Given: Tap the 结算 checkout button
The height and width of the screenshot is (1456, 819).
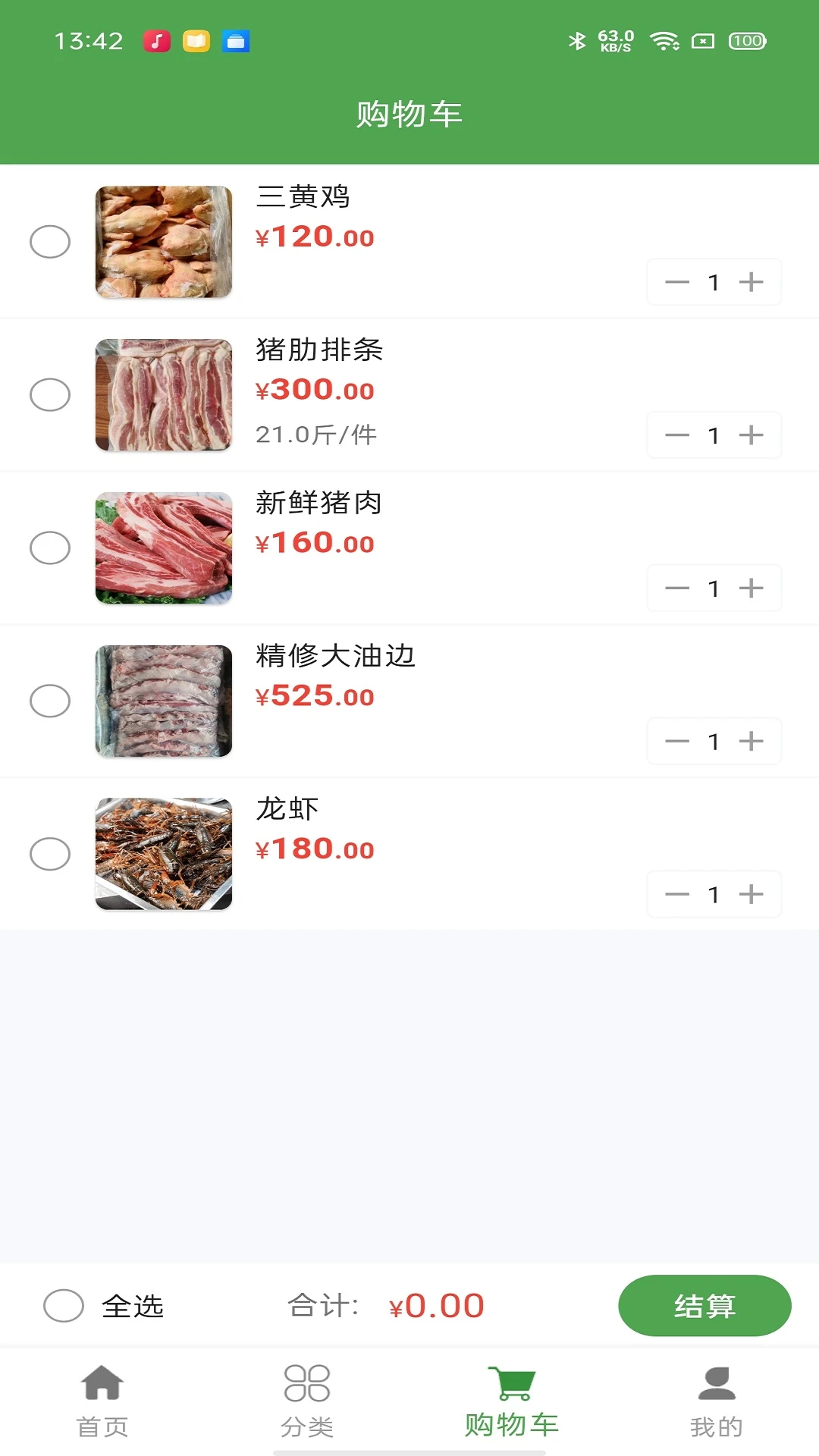Looking at the screenshot, I should [x=704, y=1306].
